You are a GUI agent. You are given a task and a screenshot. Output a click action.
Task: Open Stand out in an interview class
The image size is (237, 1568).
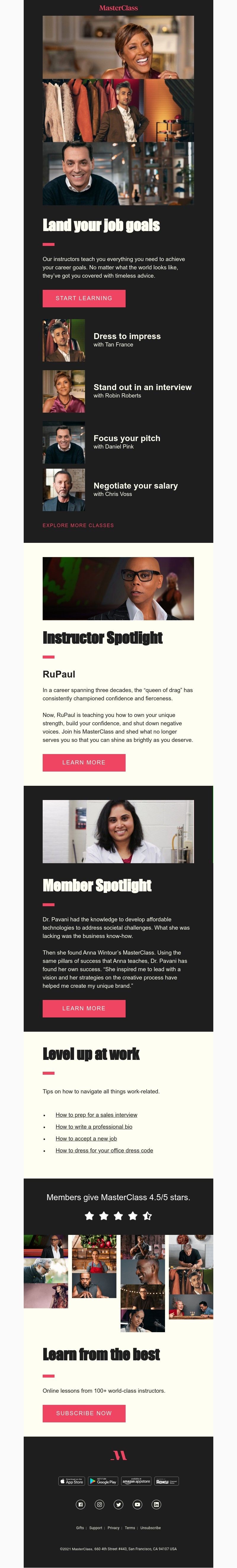(142, 388)
